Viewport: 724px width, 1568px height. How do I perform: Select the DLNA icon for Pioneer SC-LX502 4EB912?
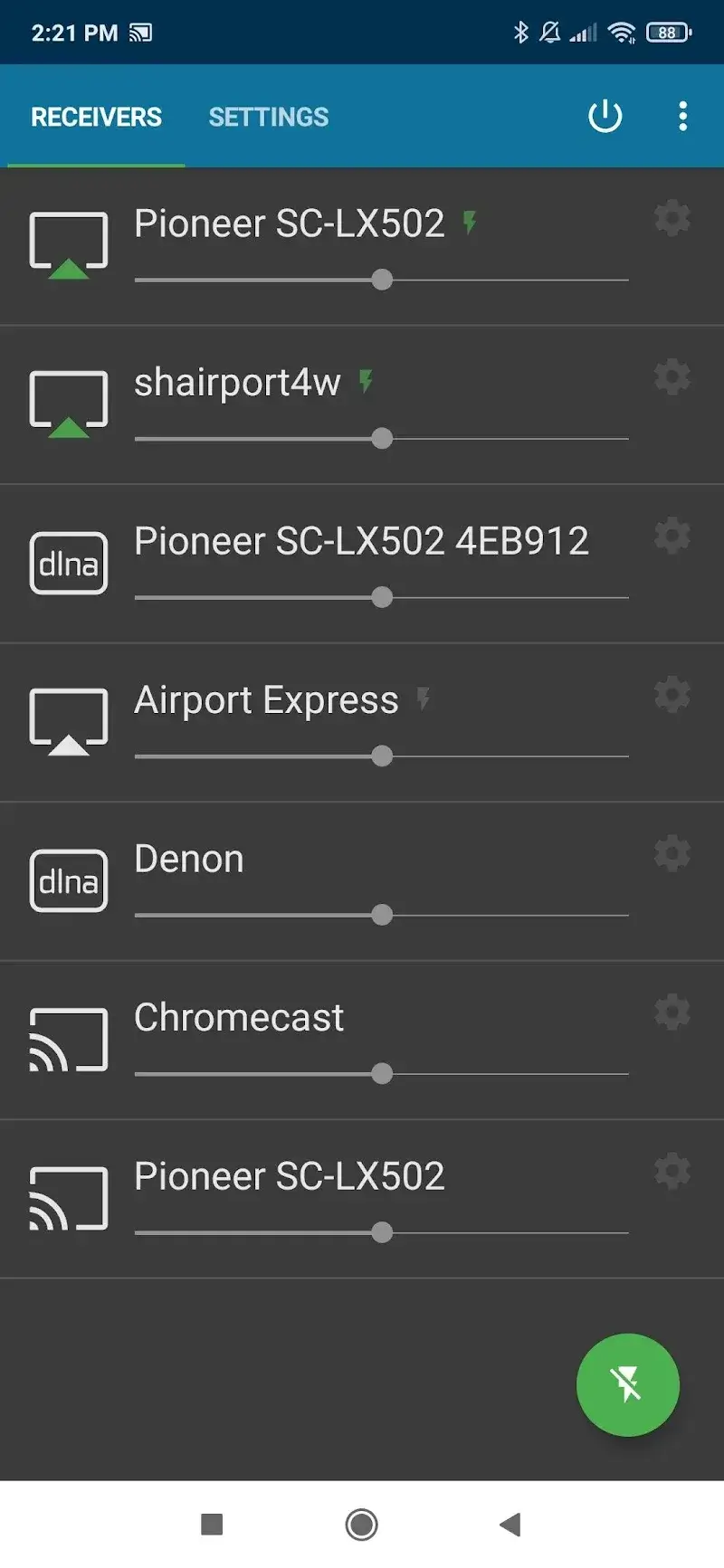click(x=68, y=562)
